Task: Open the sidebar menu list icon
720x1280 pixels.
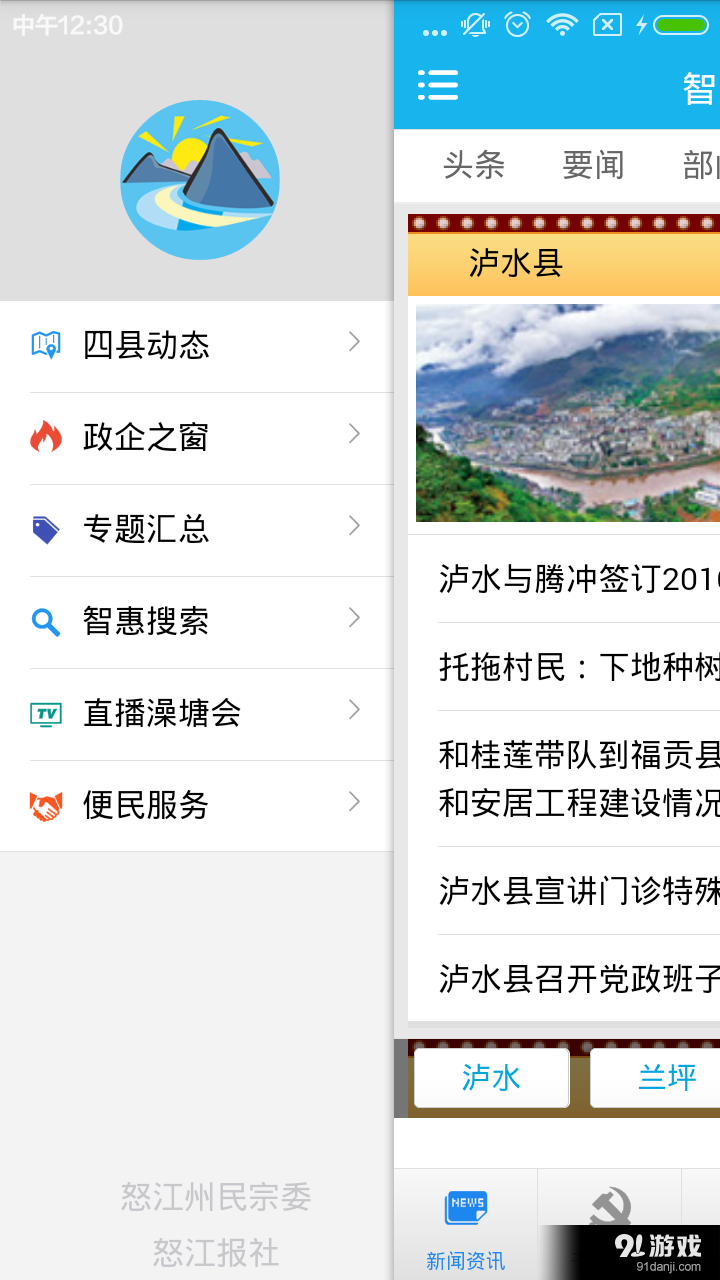Action: click(437, 86)
